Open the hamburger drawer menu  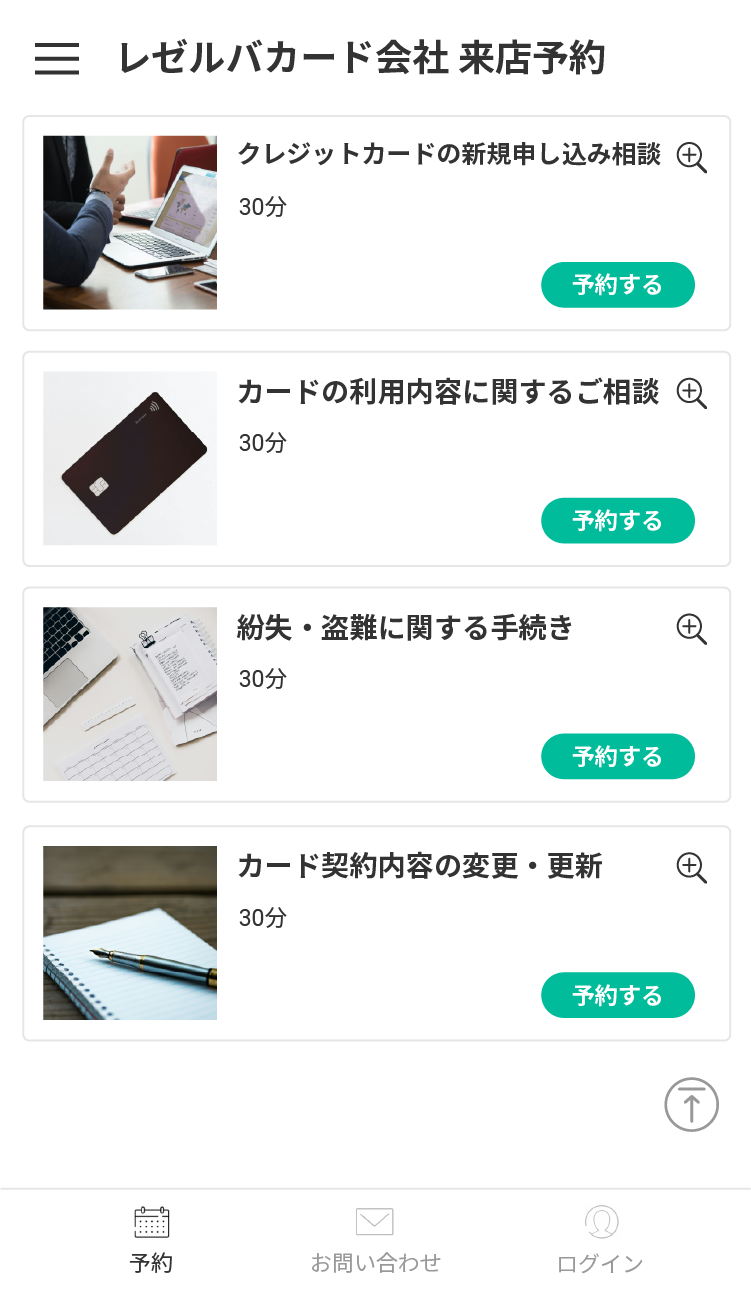point(57,59)
